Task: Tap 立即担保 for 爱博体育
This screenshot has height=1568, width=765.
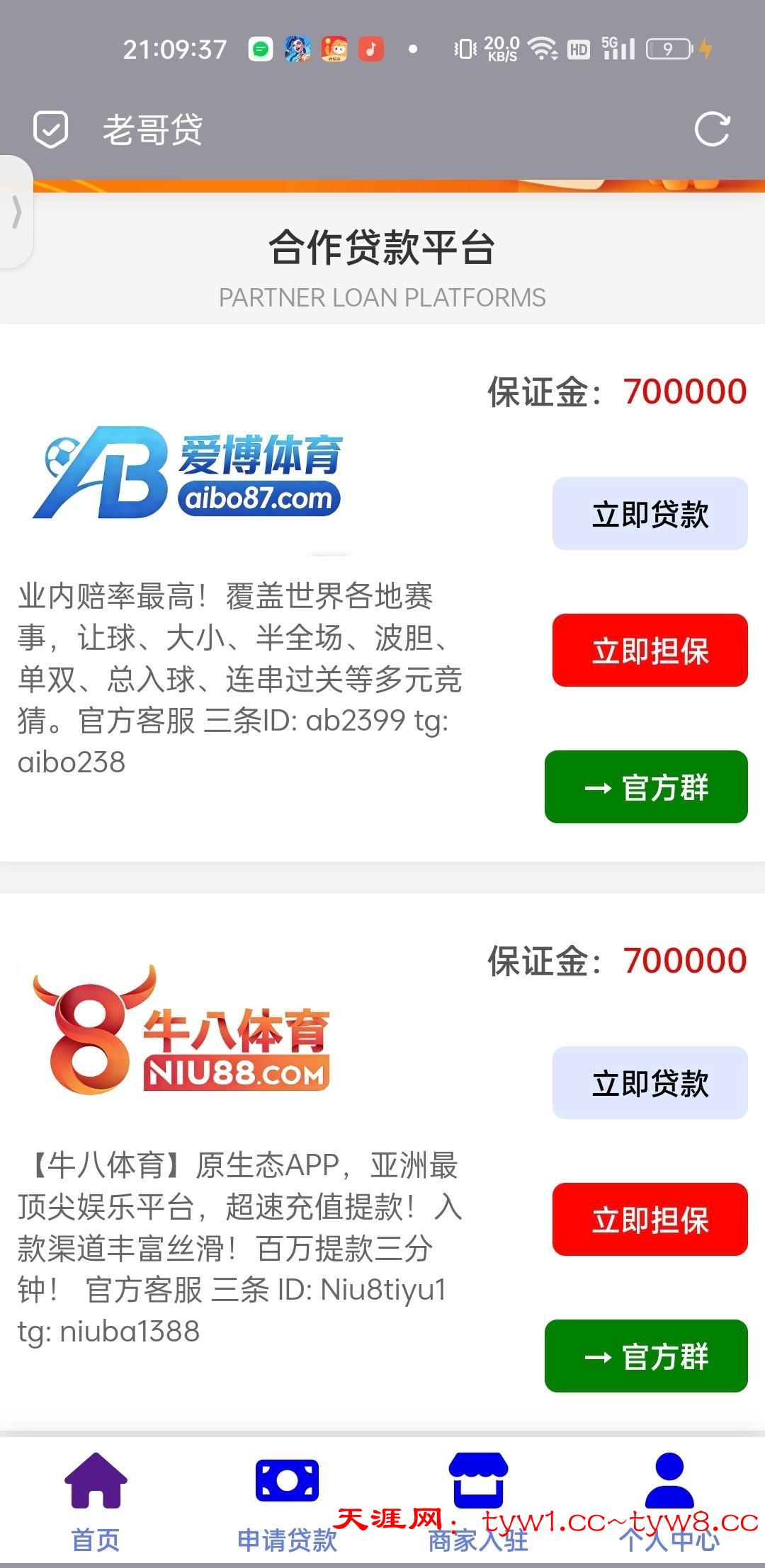Action: click(650, 651)
